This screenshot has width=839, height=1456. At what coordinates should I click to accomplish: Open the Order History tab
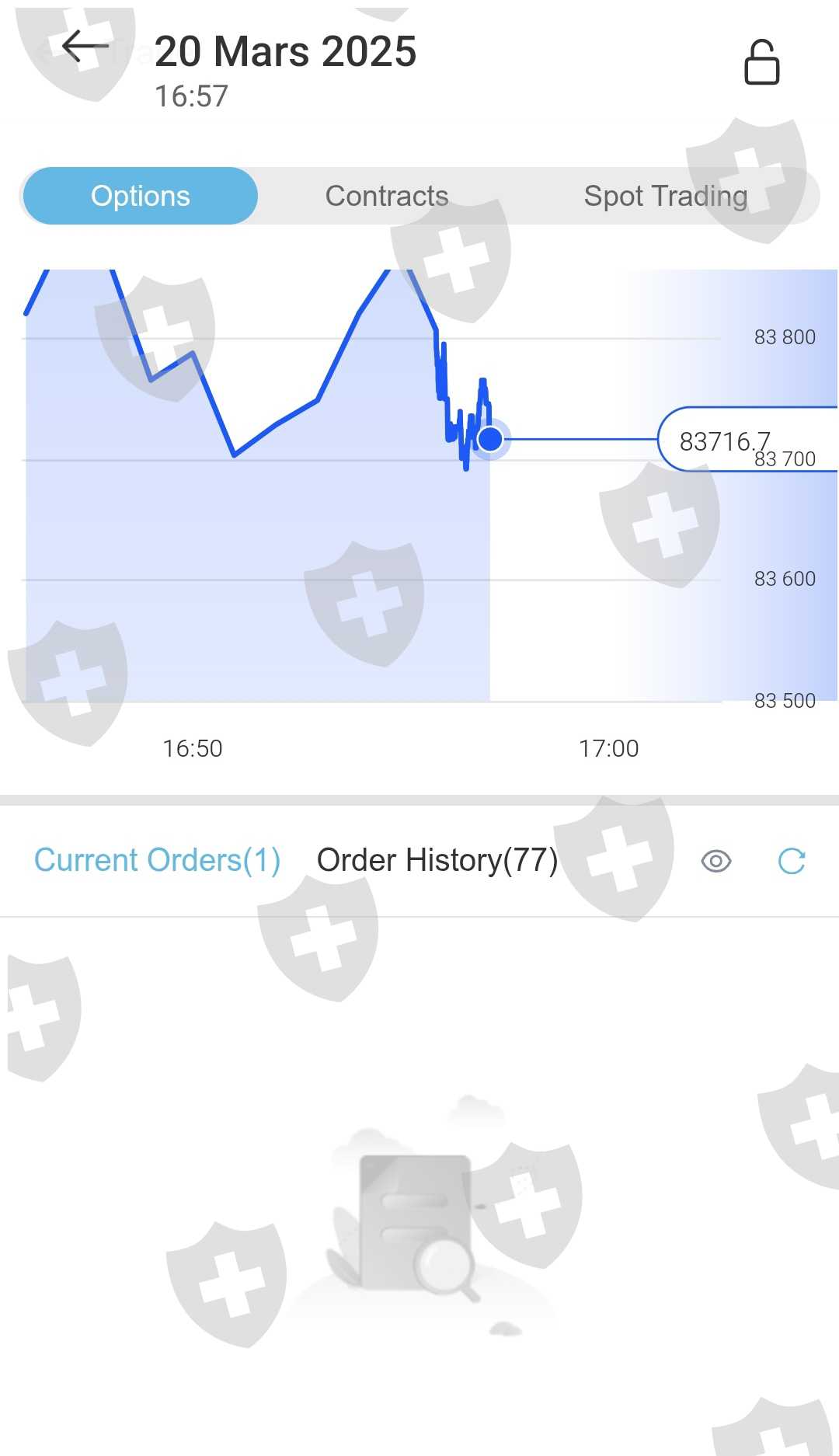(437, 860)
